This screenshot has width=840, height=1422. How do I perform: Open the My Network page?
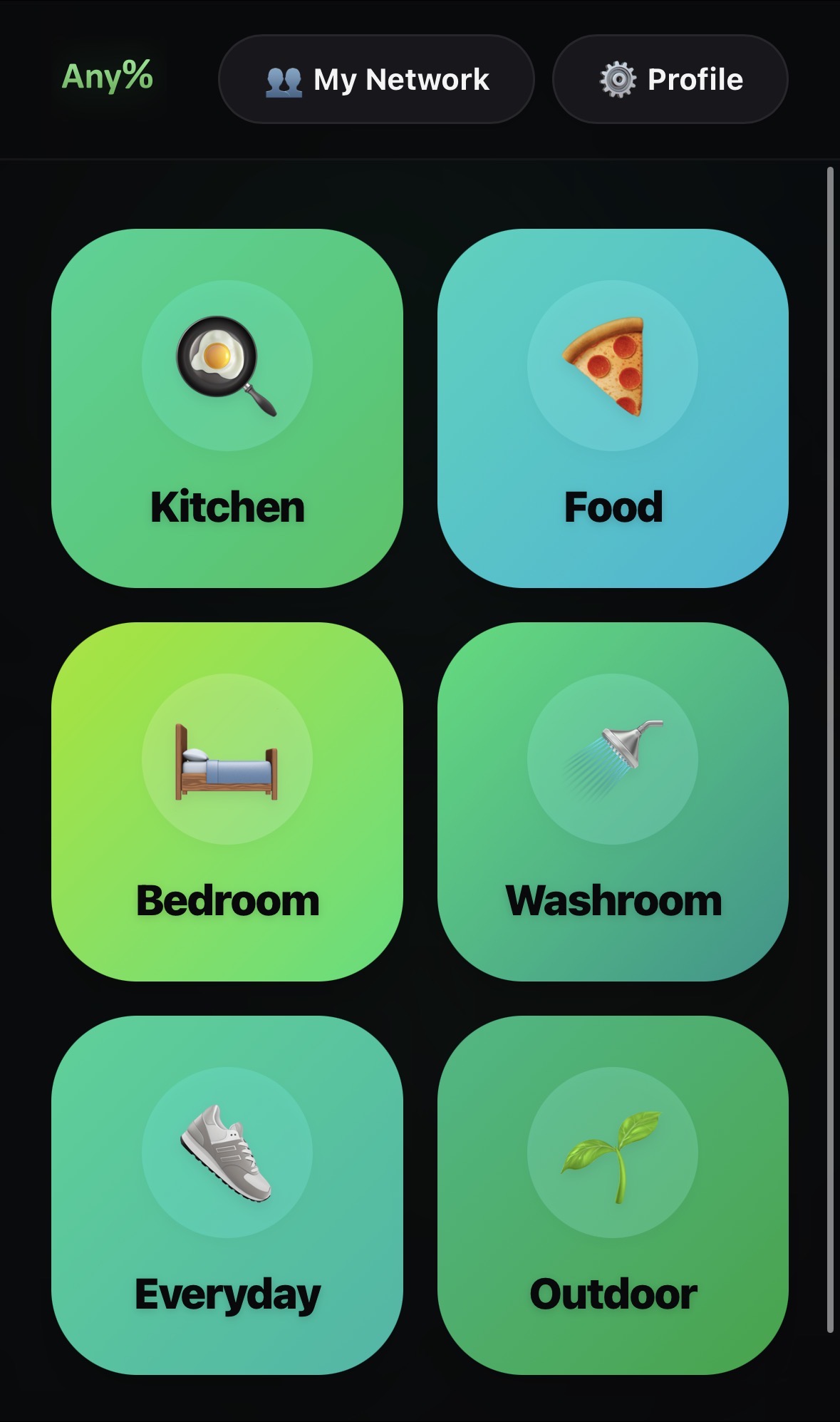(x=376, y=79)
